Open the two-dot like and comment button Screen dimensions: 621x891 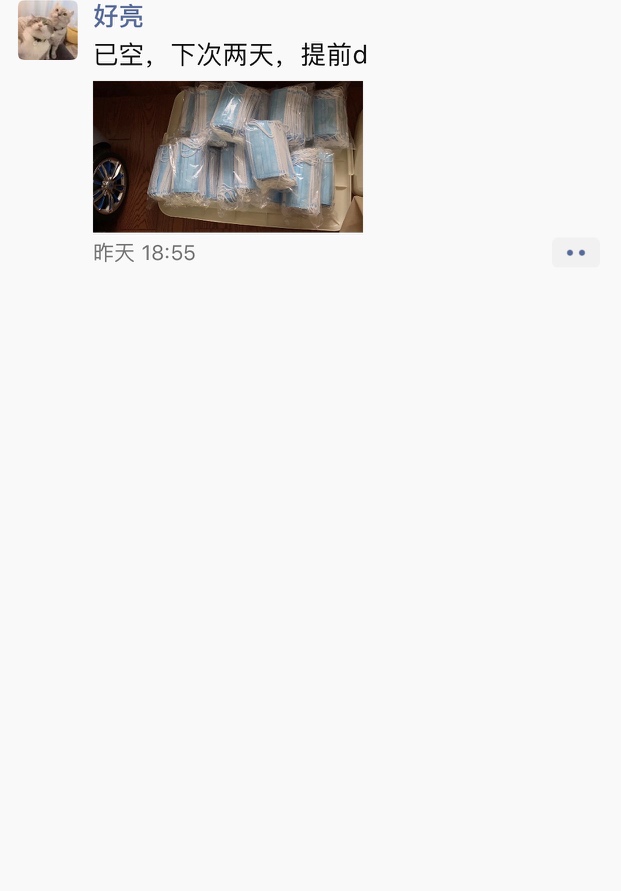coord(575,253)
